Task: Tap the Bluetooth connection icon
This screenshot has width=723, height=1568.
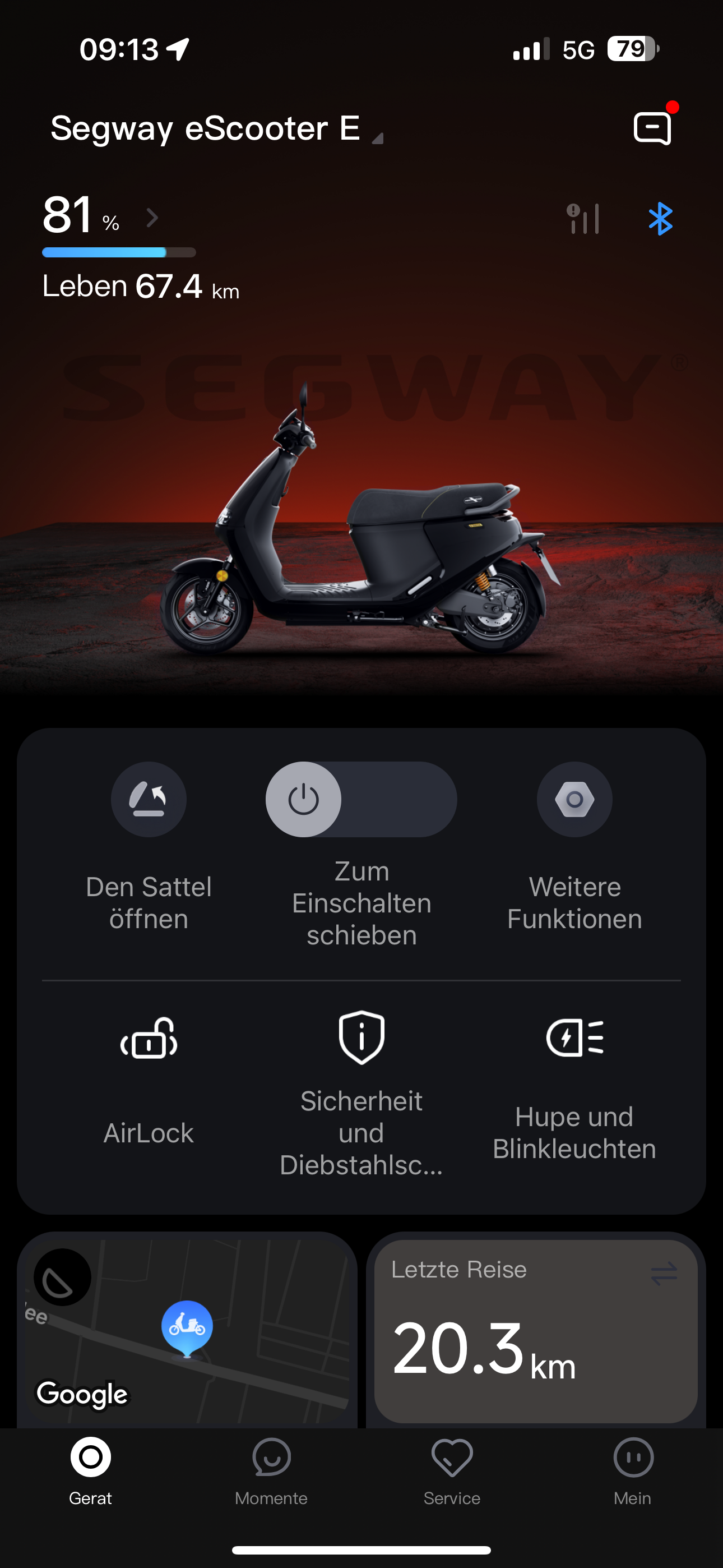Action: (660, 219)
